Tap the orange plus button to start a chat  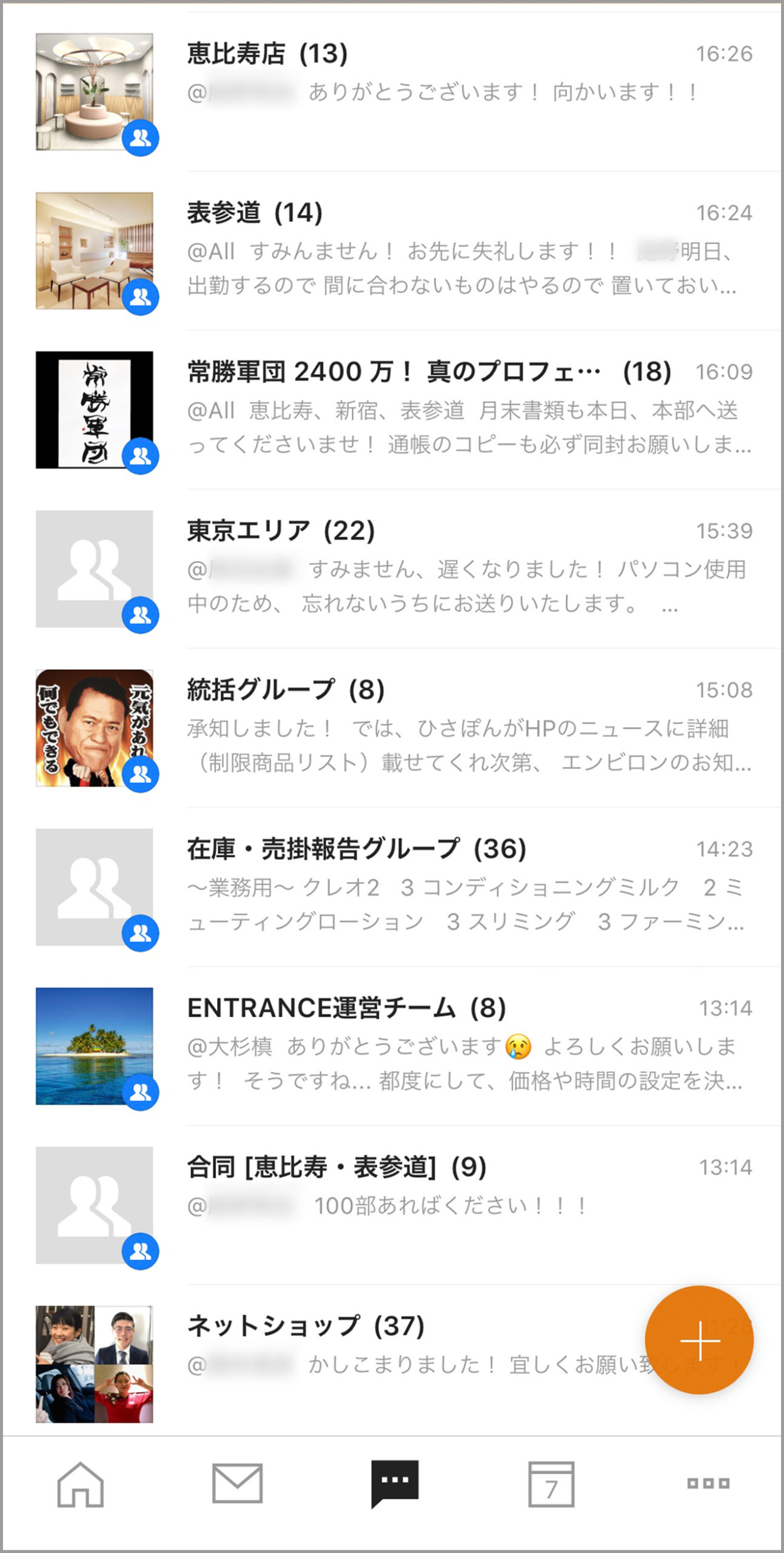pos(699,1340)
